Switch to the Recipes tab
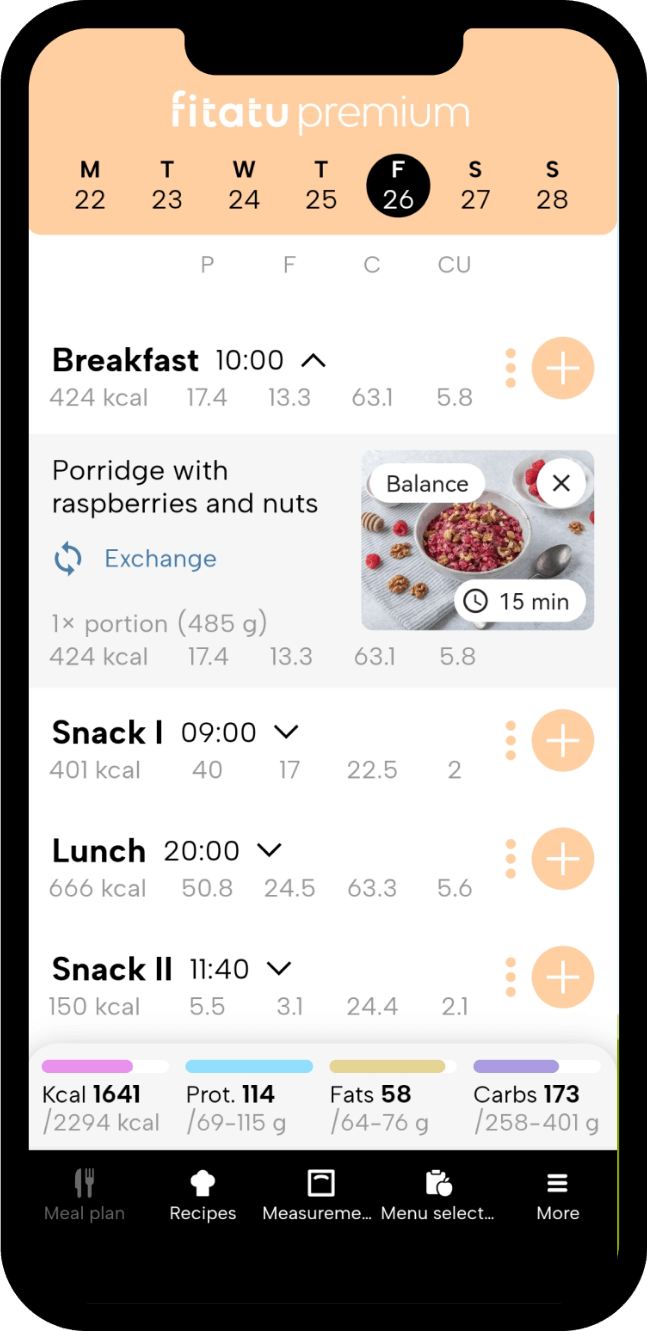Viewport: 647px width, 1331px height. pos(203,1195)
